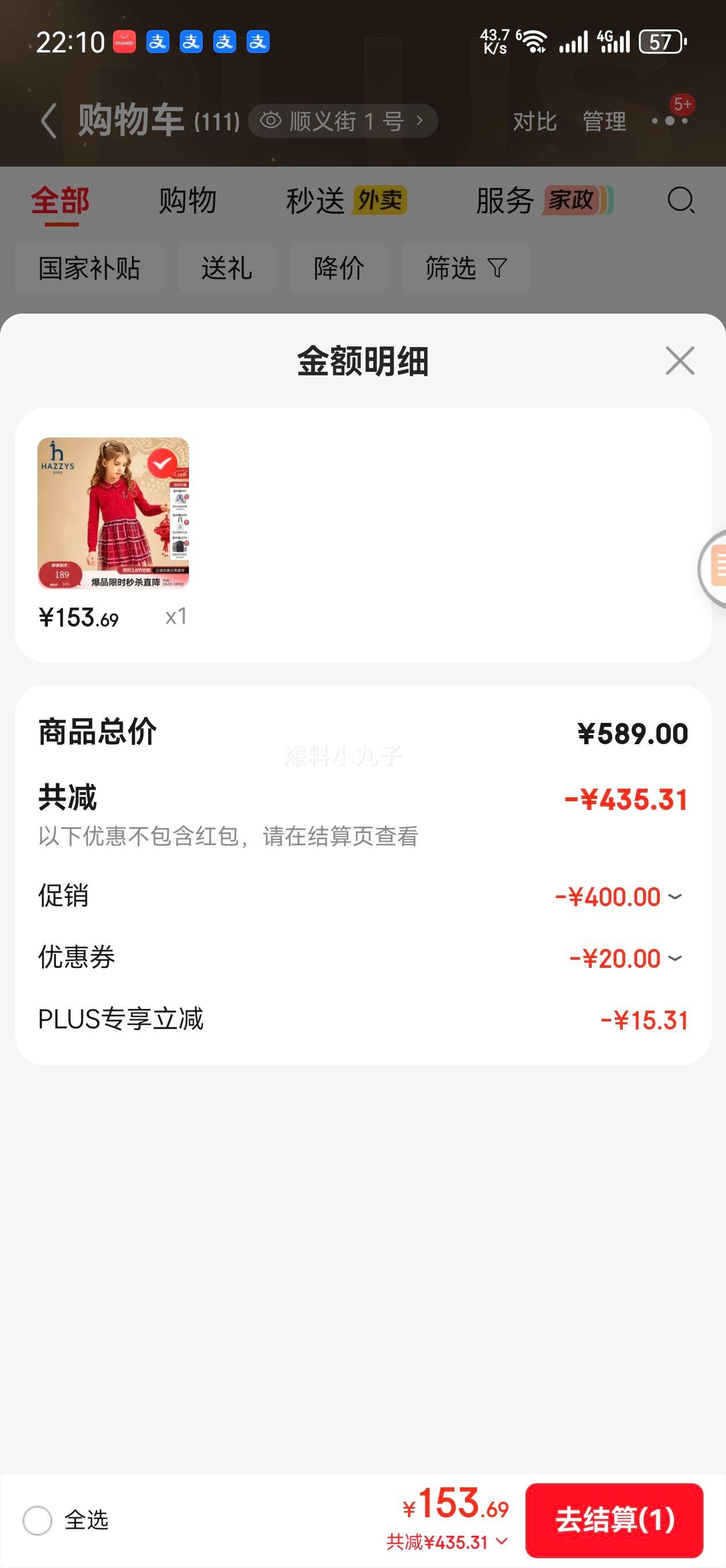The width and height of the screenshot is (726, 1568).
Task: Tap 去结算(1) to check out
Action: coord(614,1520)
